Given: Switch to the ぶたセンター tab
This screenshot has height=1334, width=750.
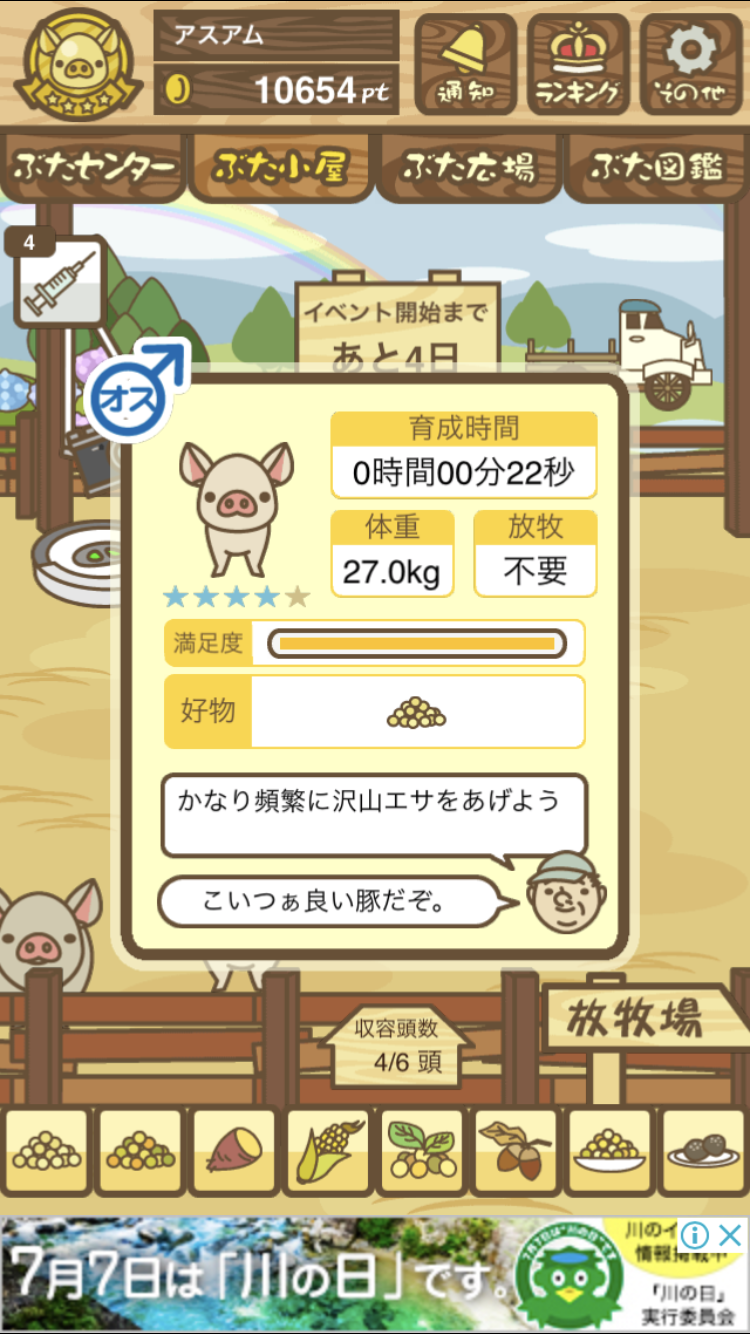Looking at the screenshot, I should 94,167.
